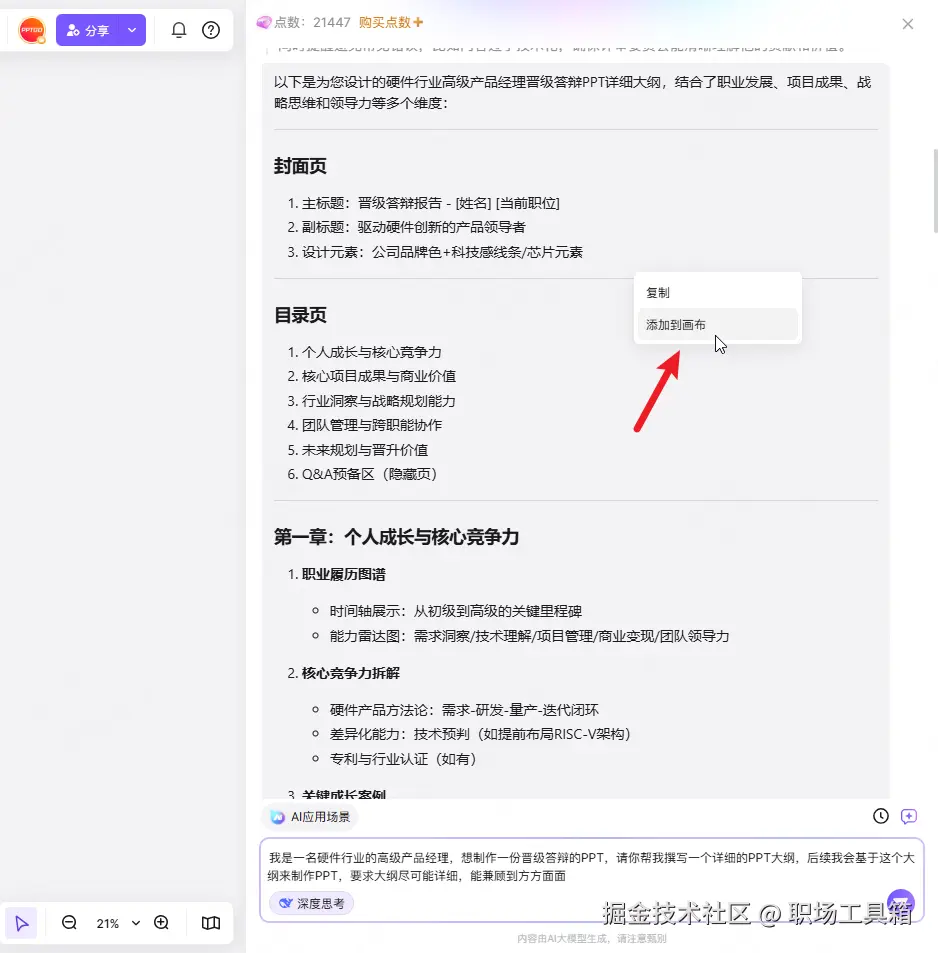The height and width of the screenshot is (953, 938).
Task: Send the prompt with the purple button
Action: [900, 903]
